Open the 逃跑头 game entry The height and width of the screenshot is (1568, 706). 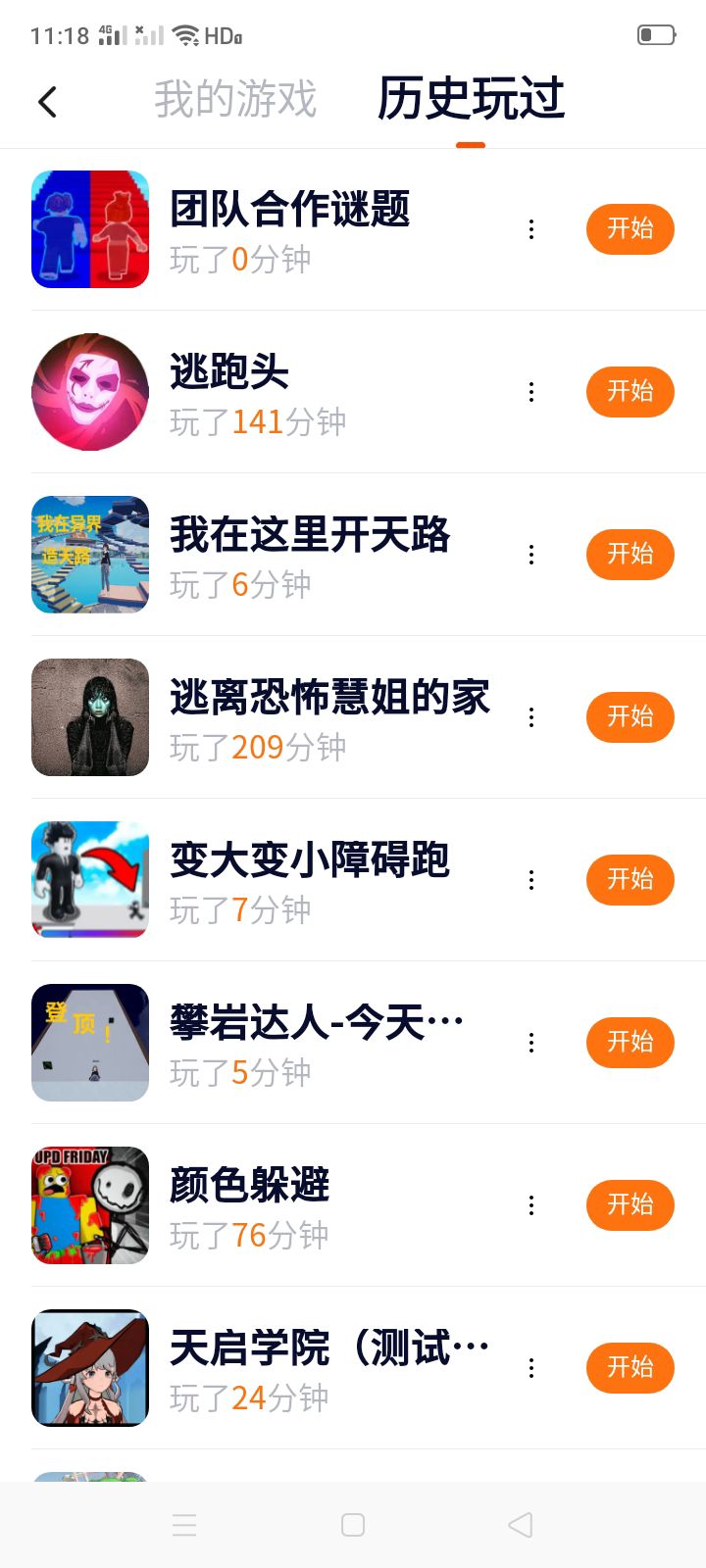229,374
